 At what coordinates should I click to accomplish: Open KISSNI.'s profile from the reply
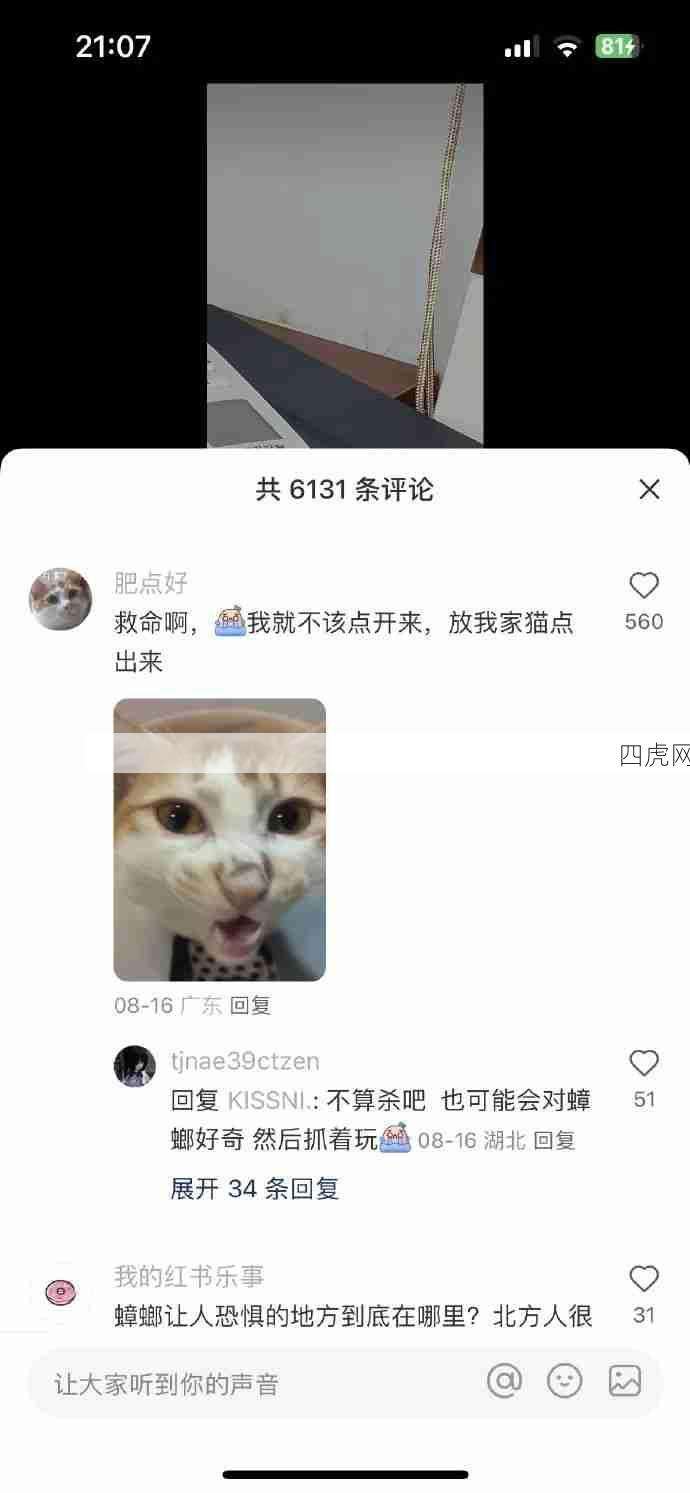tap(268, 1101)
